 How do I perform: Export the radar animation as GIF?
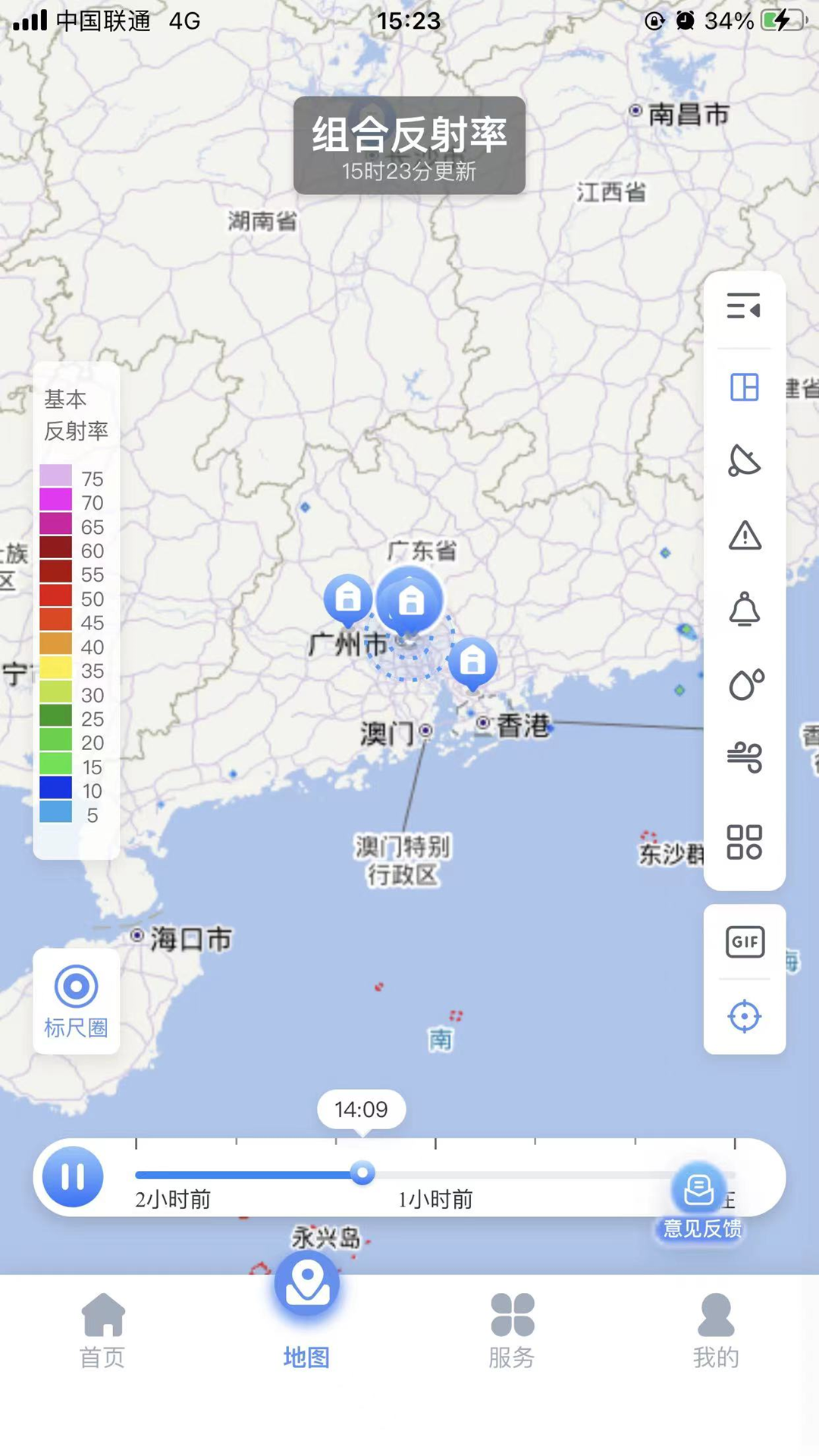[x=745, y=942]
